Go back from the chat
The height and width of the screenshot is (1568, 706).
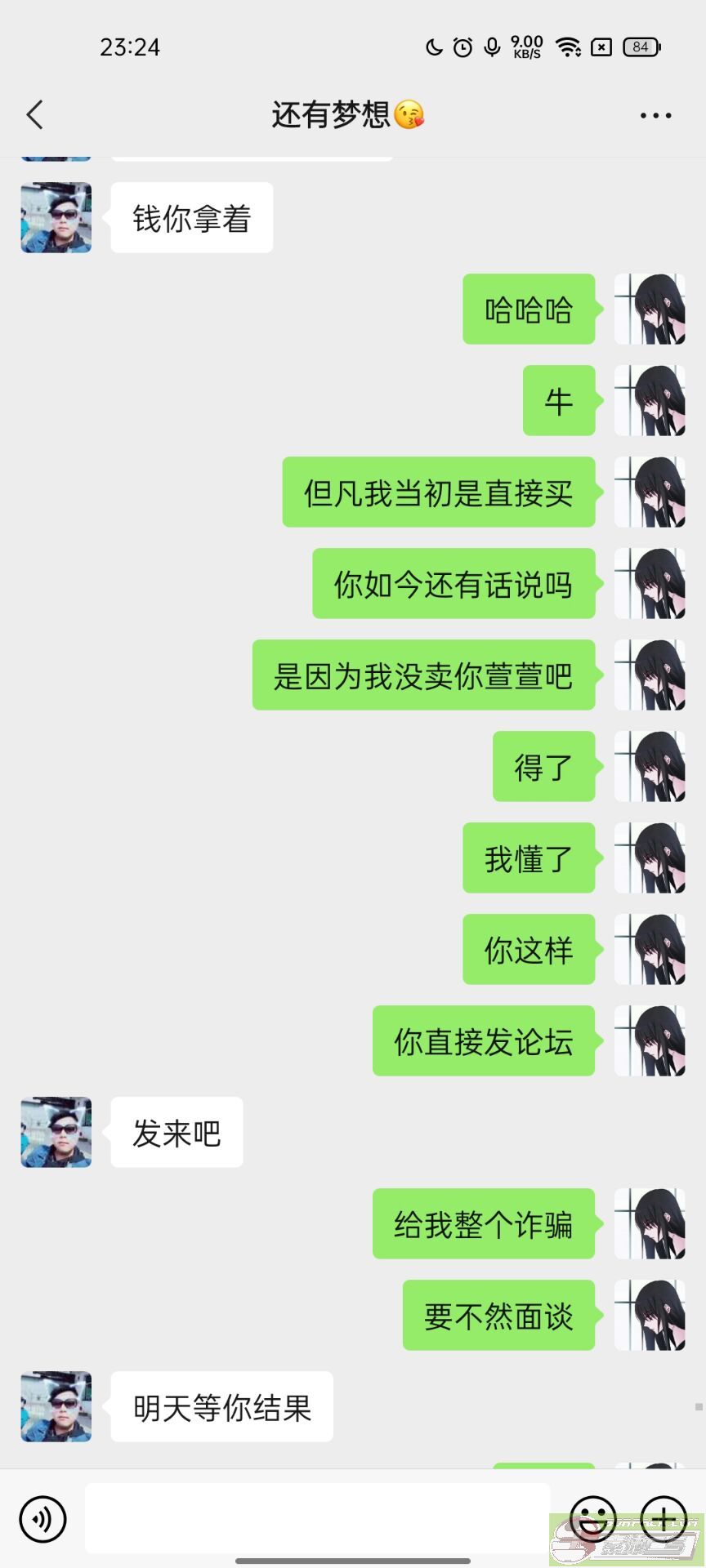point(34,115)
